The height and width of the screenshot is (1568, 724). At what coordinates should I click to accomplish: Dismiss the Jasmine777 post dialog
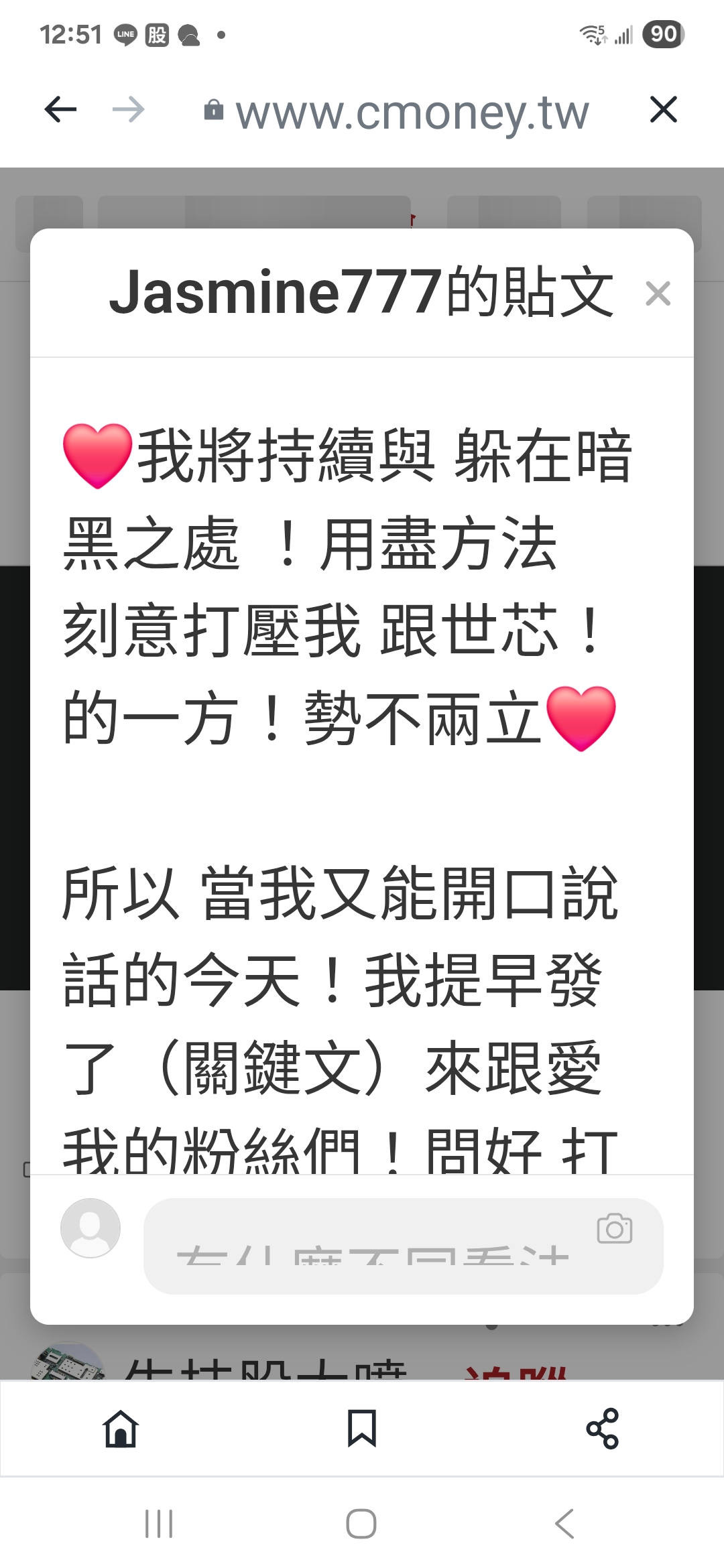[658, 293]
